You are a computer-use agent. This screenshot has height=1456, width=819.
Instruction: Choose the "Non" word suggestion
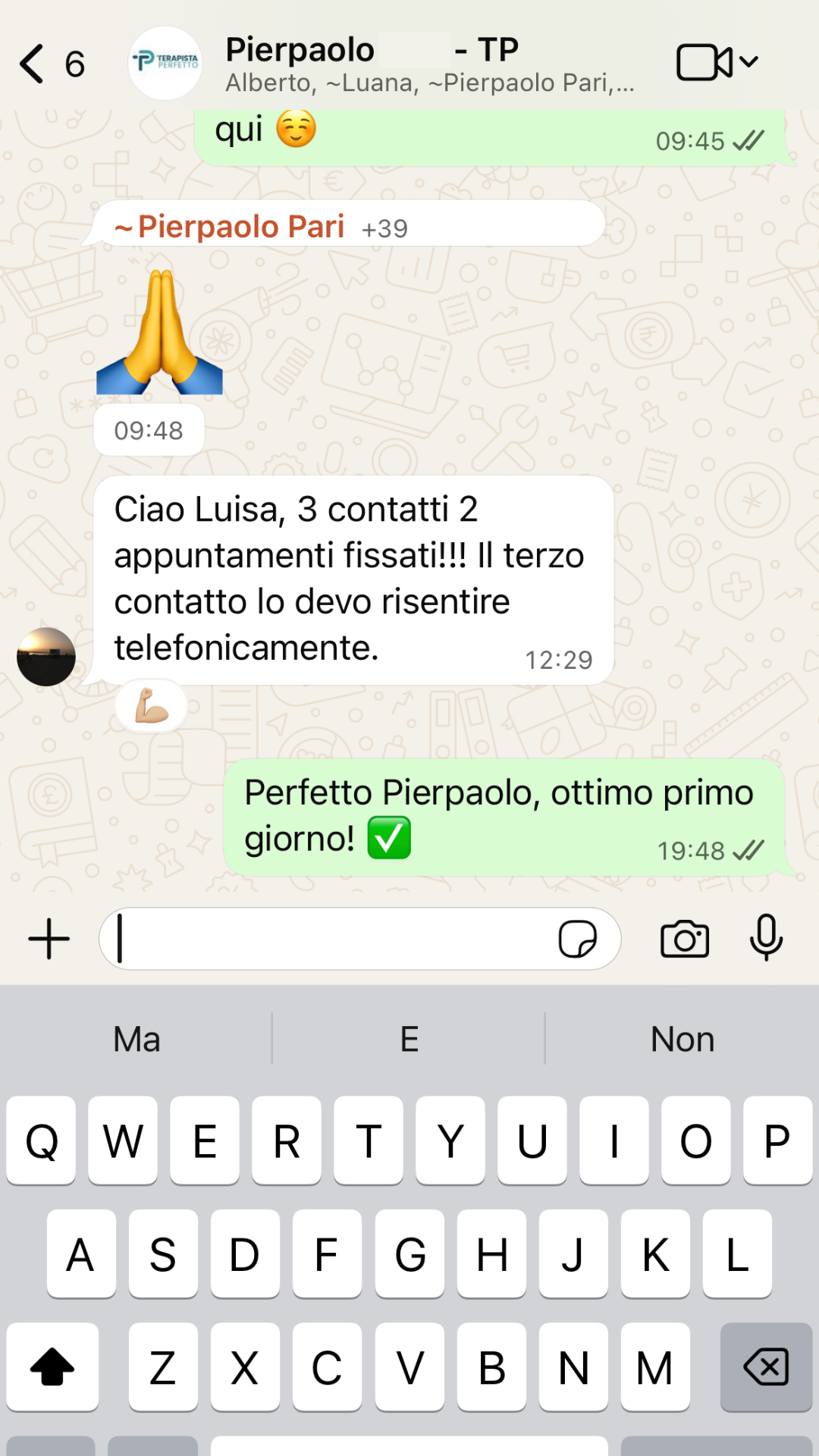click(x=682, y=1039)
